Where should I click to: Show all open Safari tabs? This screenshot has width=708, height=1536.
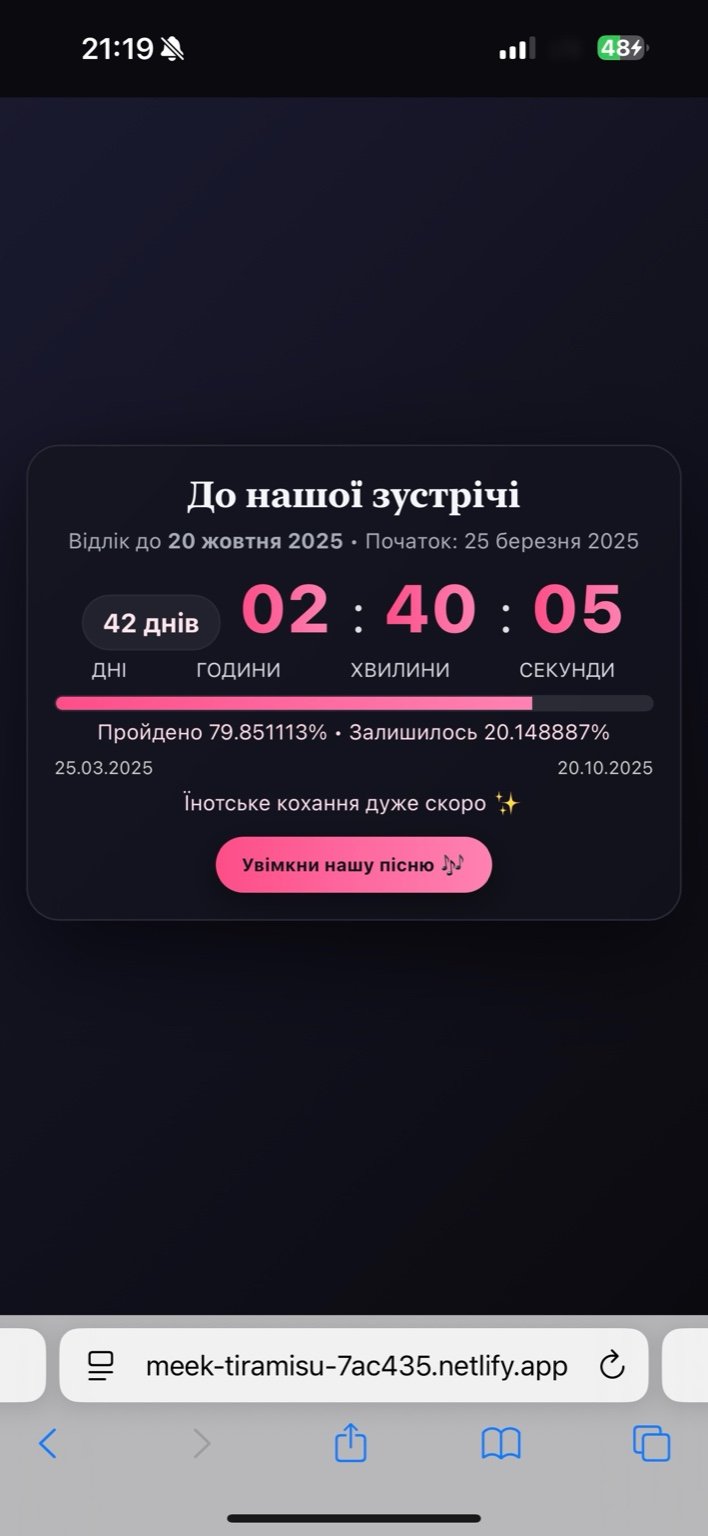coord(651,1443)
